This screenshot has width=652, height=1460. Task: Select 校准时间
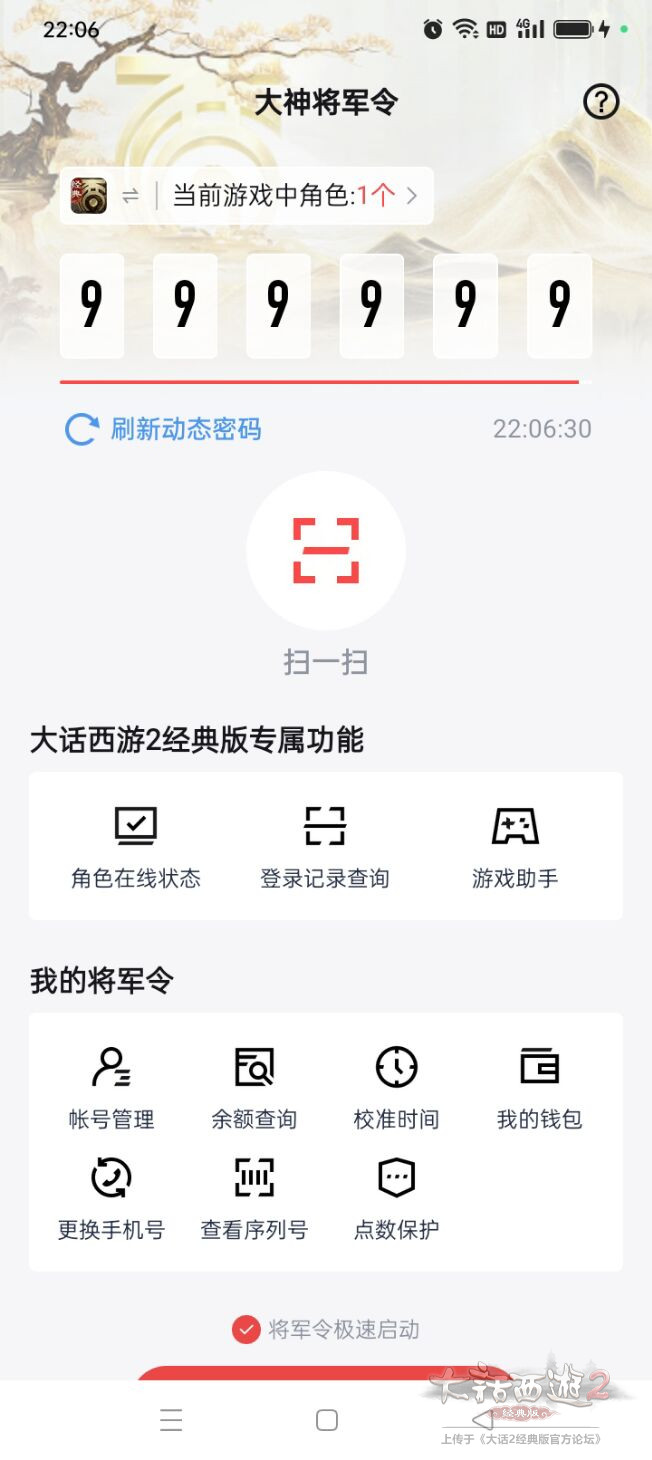396,1087
